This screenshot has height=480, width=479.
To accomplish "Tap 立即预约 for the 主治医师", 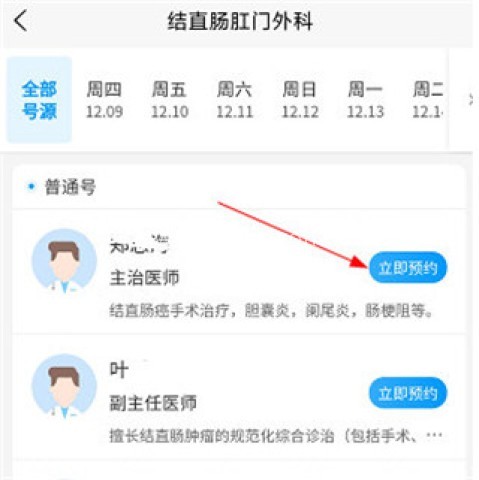I will (x=408, y=268).
